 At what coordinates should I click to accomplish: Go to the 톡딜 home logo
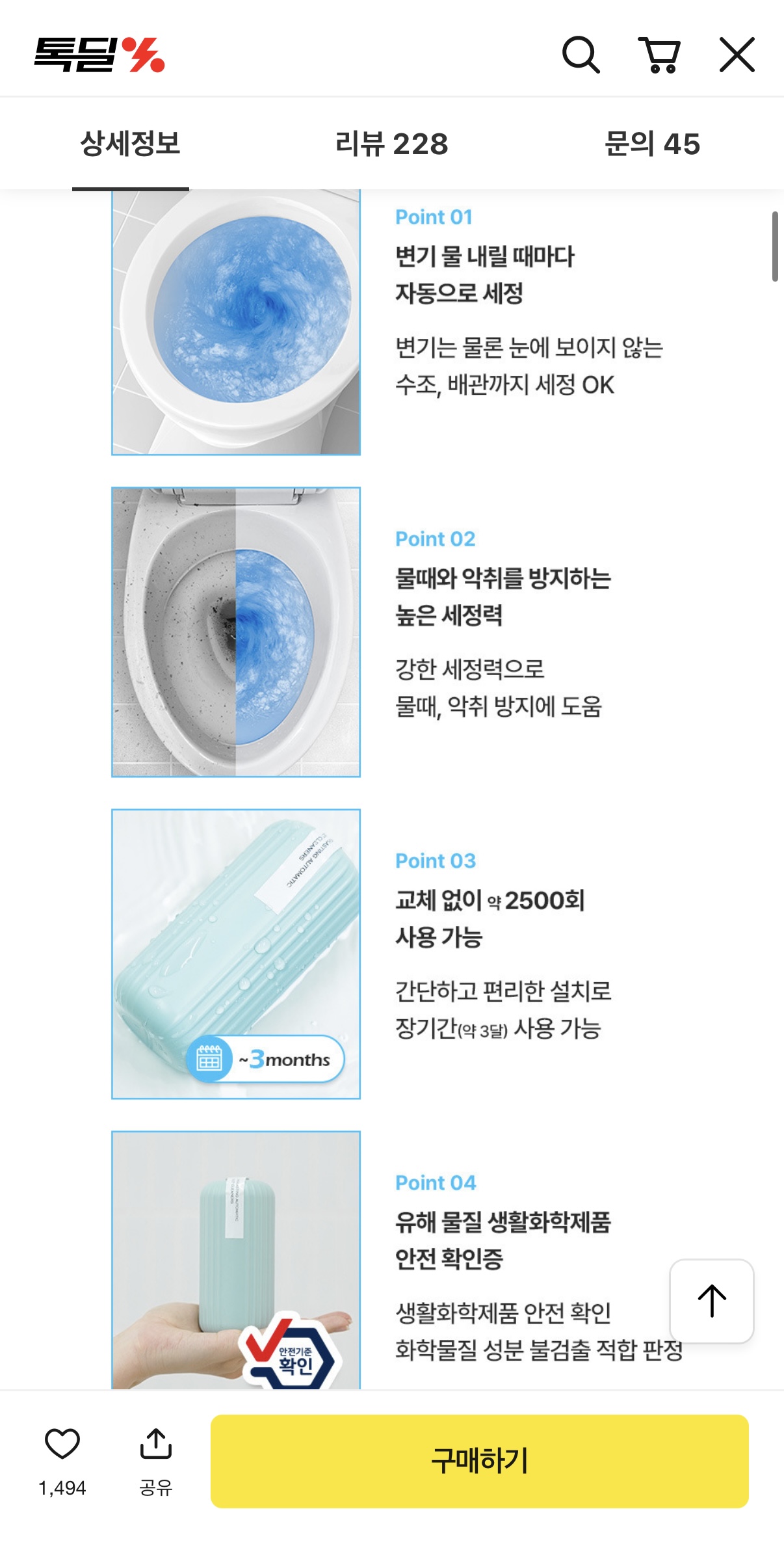[x=99, y=55]
